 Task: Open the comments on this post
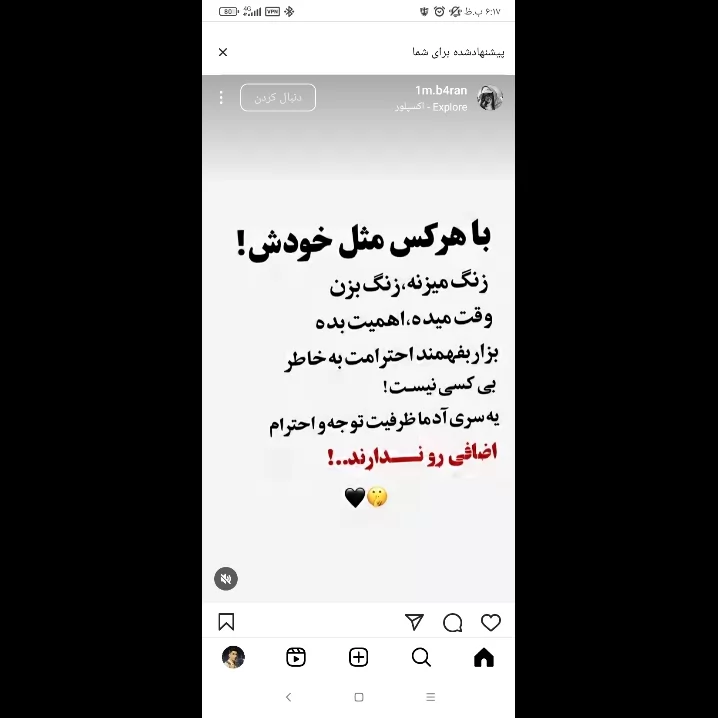click(453, 622)
